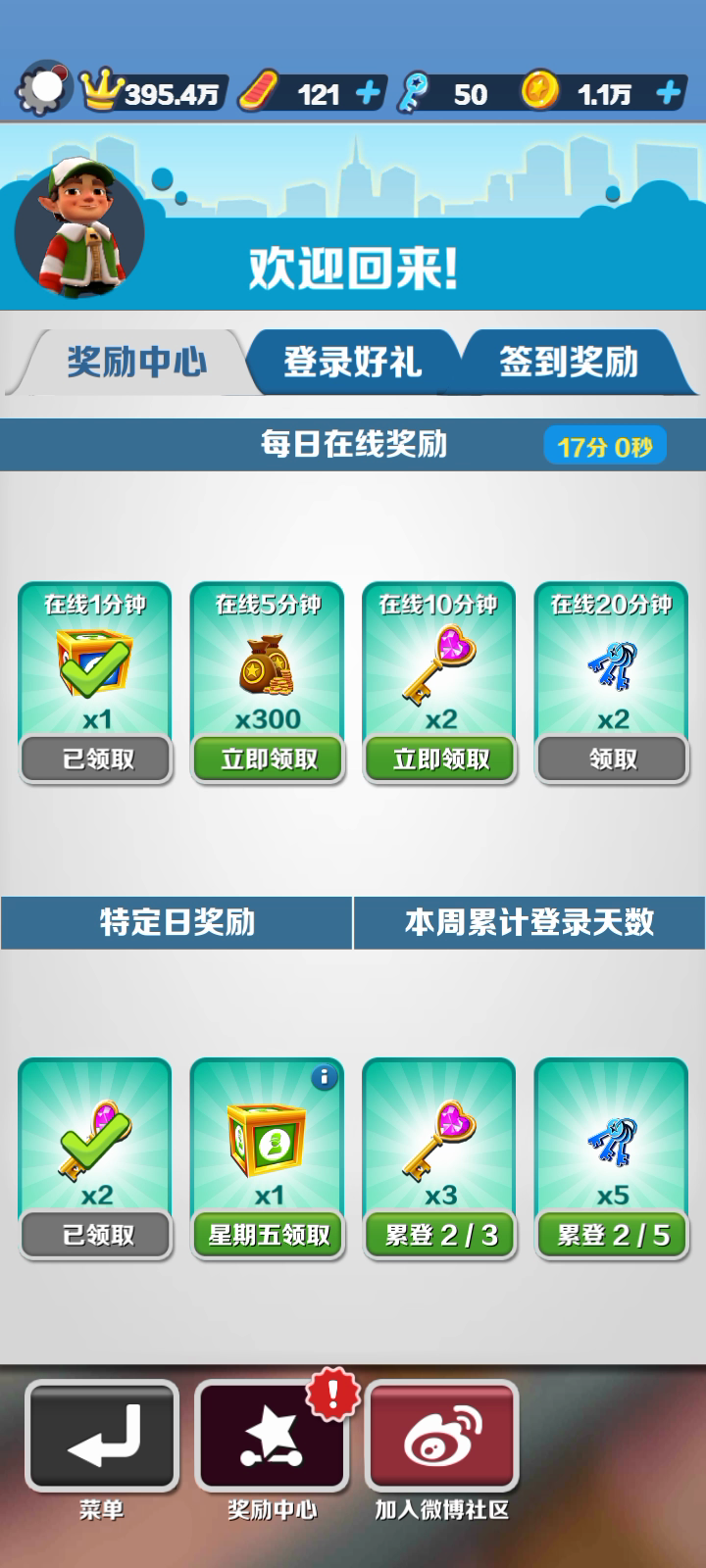Viewport: 706px width, 1568px height.
Task: Open the settings gear icon
Action: pos(44,89)
